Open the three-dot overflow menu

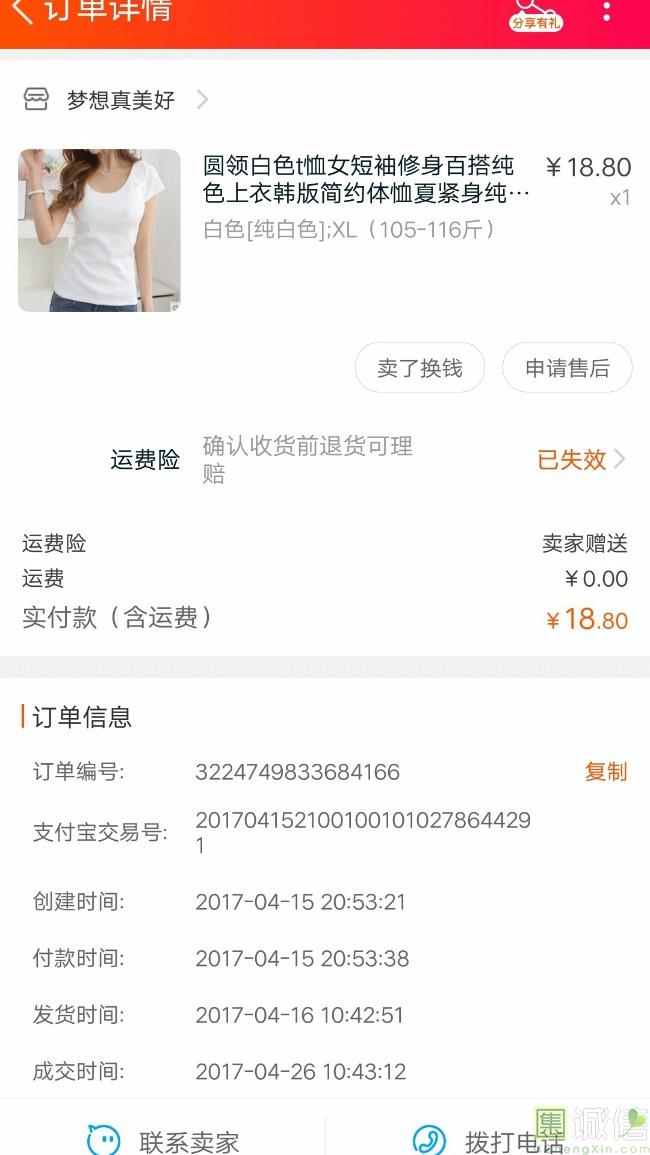pyautogui.click(x=607, y=12)
